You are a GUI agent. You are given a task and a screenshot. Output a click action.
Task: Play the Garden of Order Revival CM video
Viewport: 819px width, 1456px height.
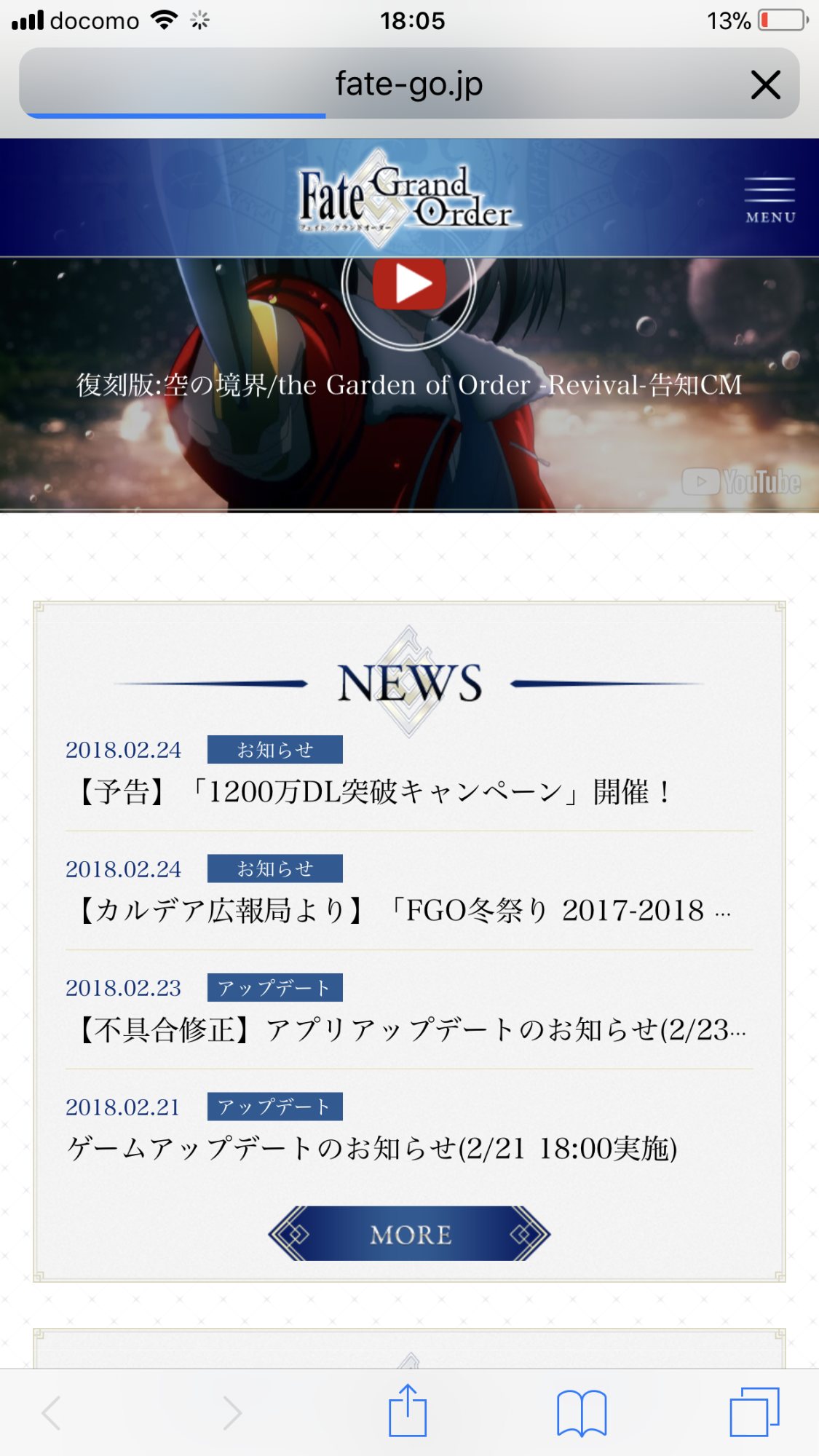(409, 284)
